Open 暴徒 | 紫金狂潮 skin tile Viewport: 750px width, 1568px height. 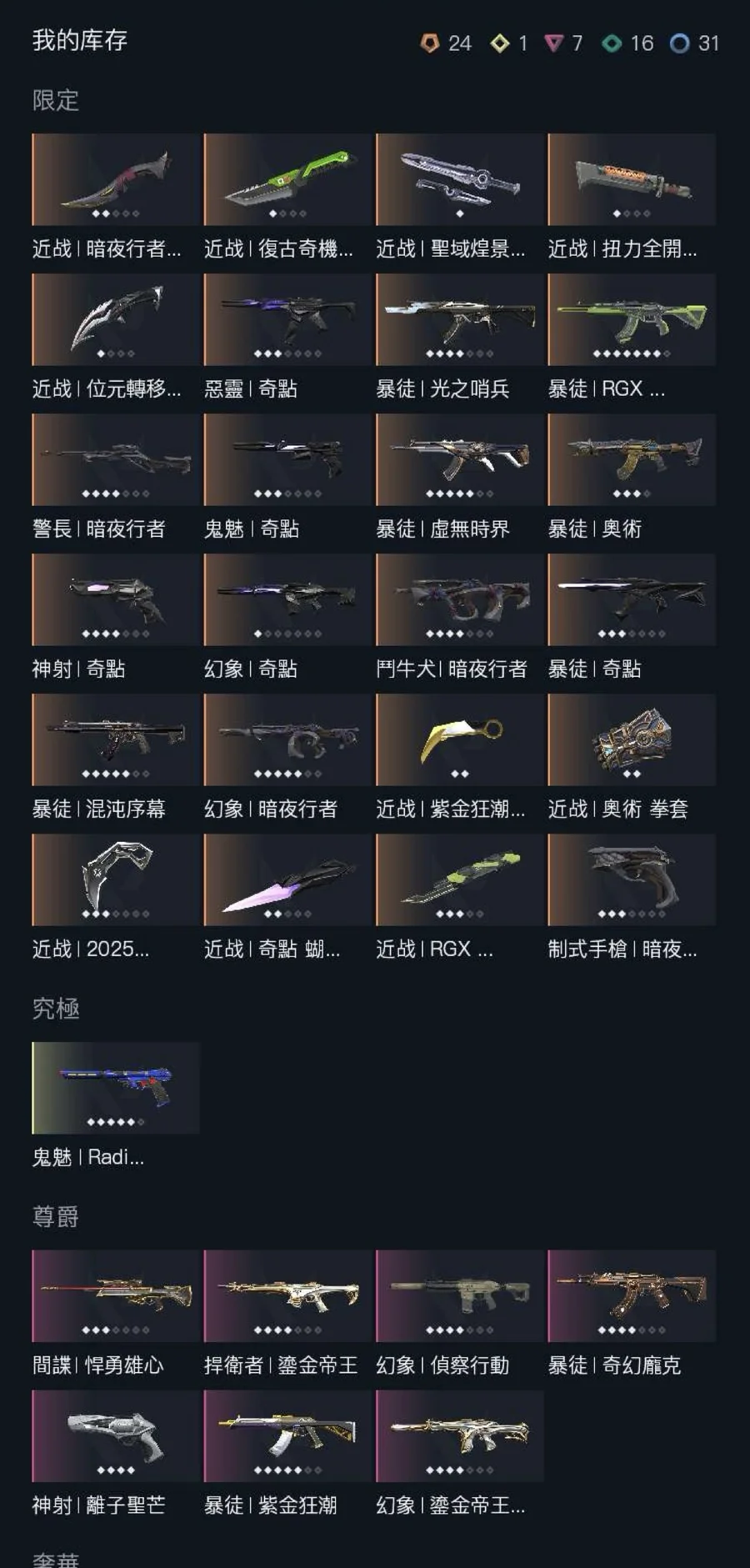(x=287, y=1436)
